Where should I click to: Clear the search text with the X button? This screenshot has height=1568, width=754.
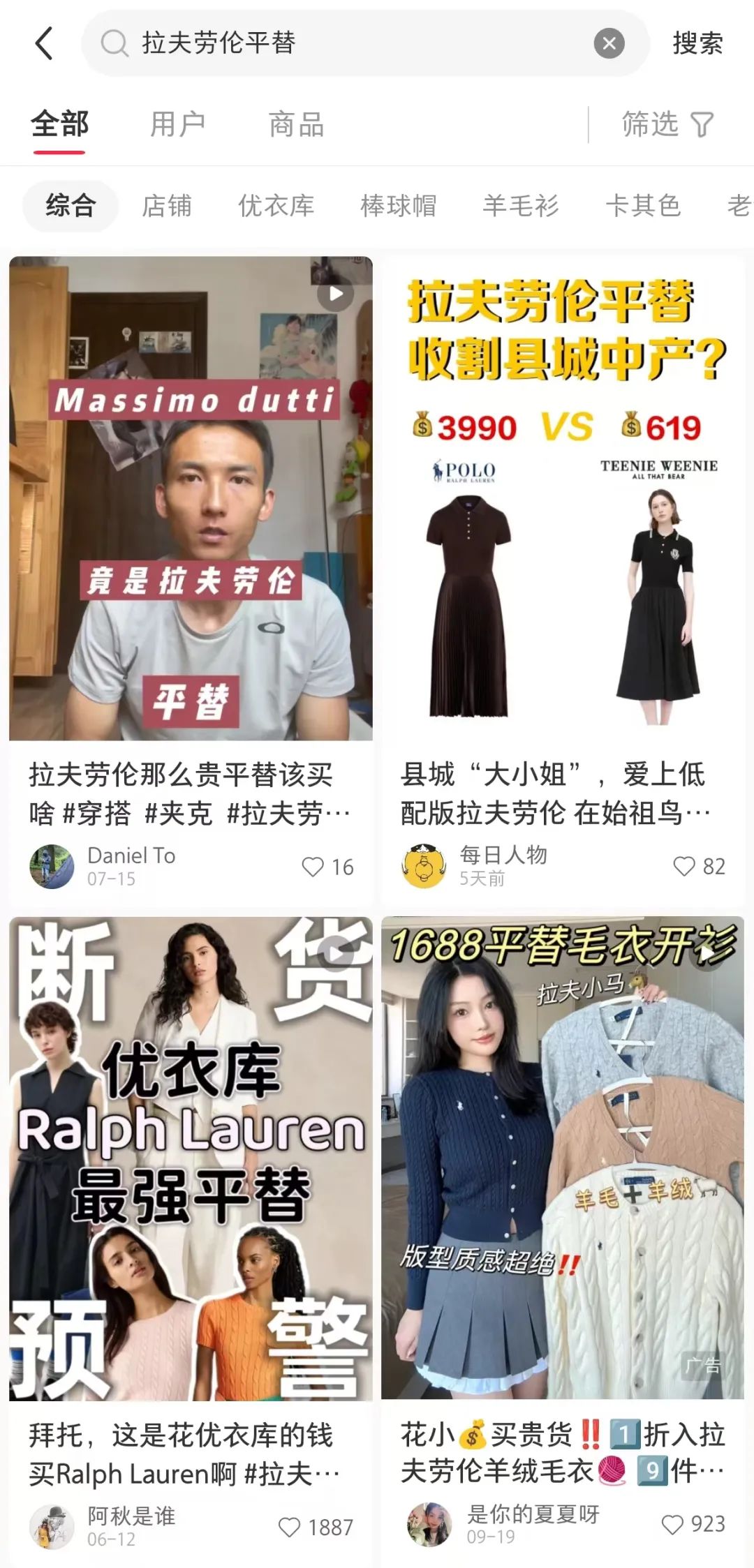coord(609,43)
